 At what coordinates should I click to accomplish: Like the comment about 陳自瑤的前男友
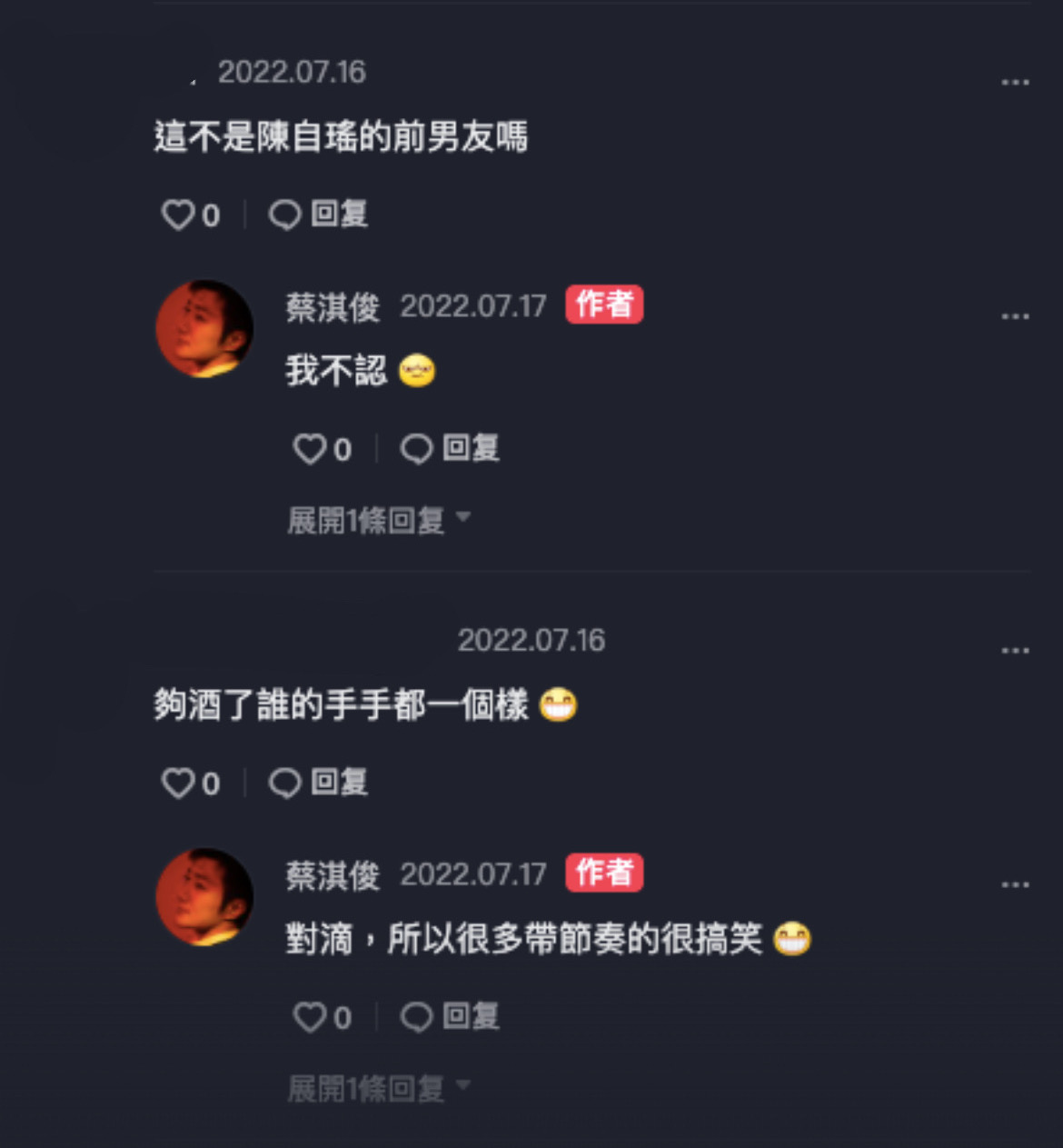pos(179,215)
